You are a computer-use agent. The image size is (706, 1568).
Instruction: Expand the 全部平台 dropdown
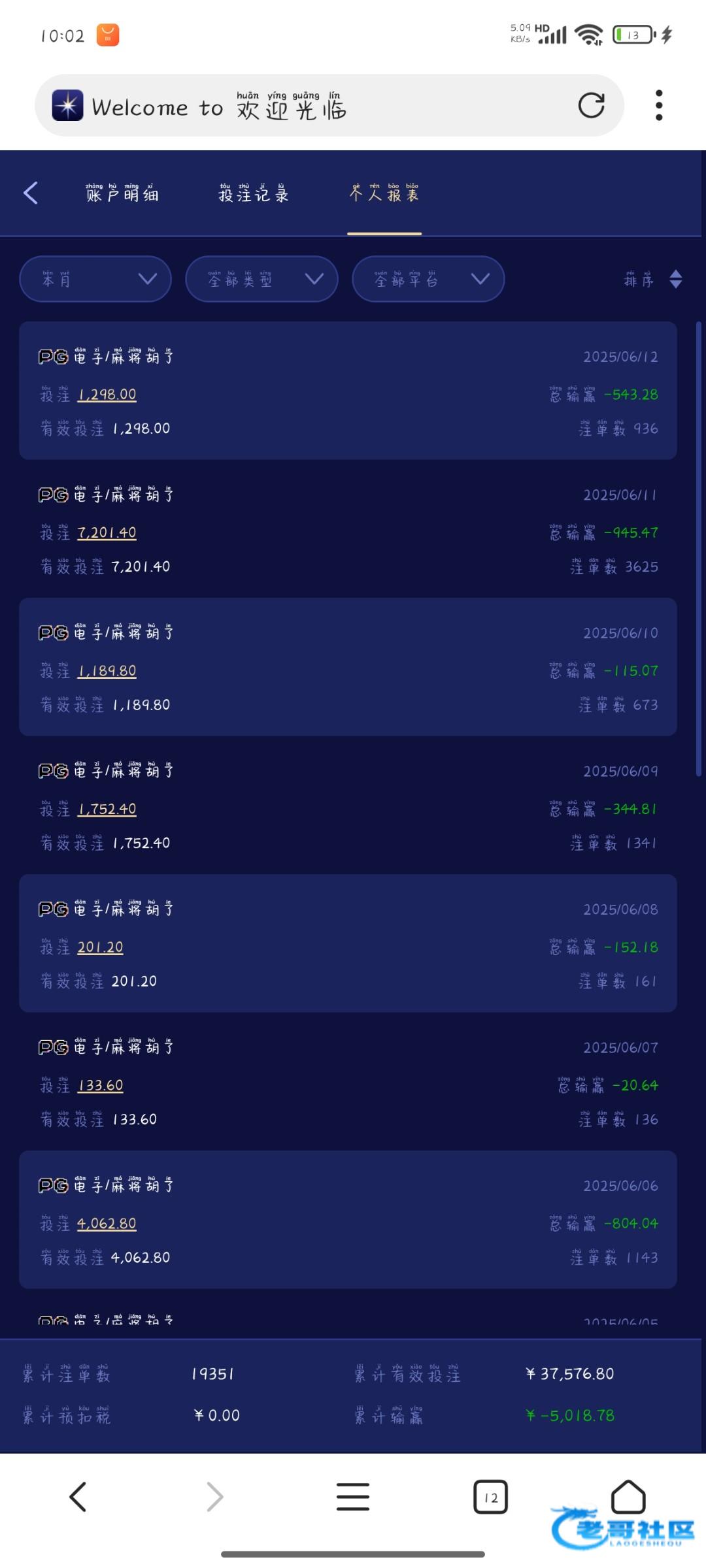[x=428, y=279]
